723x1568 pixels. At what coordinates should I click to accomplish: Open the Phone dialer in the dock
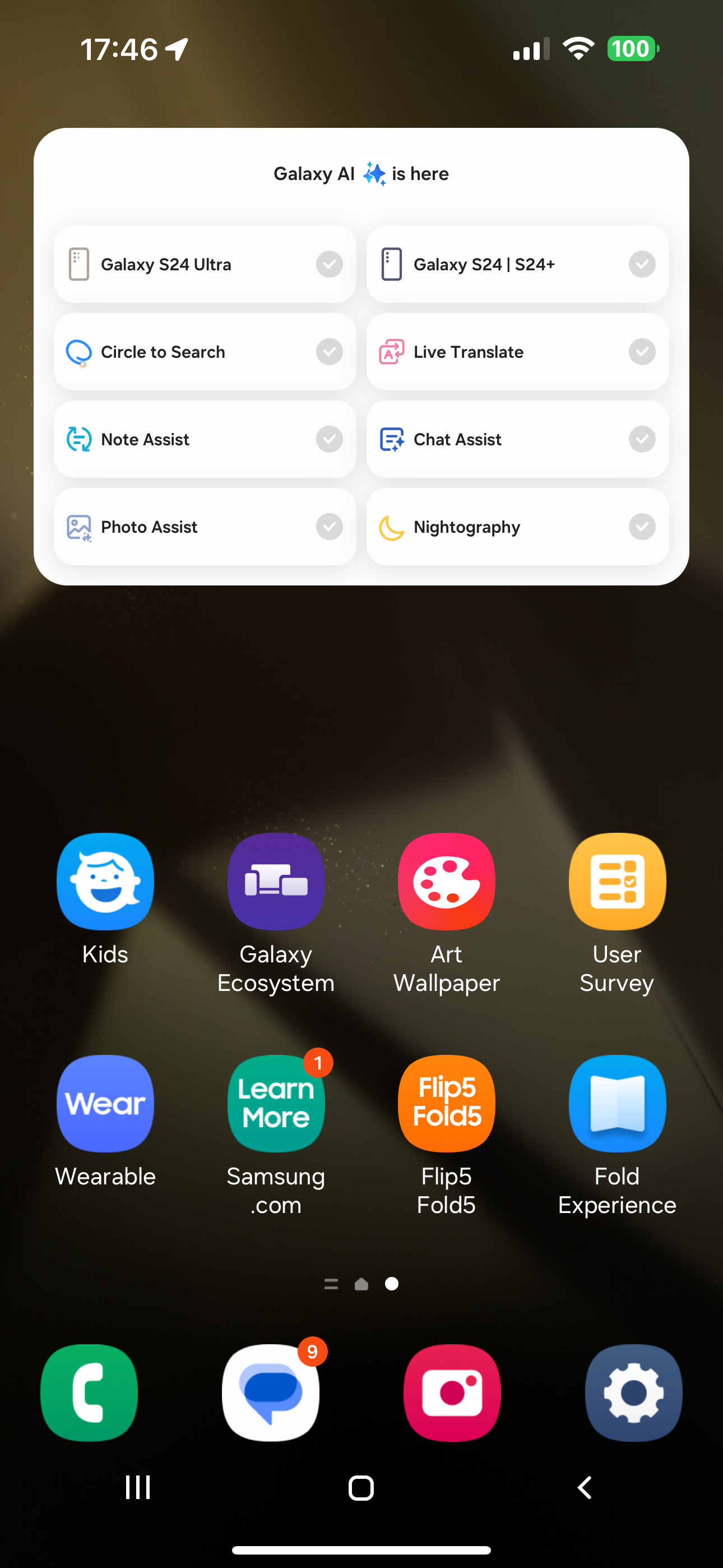[90, 1392]
